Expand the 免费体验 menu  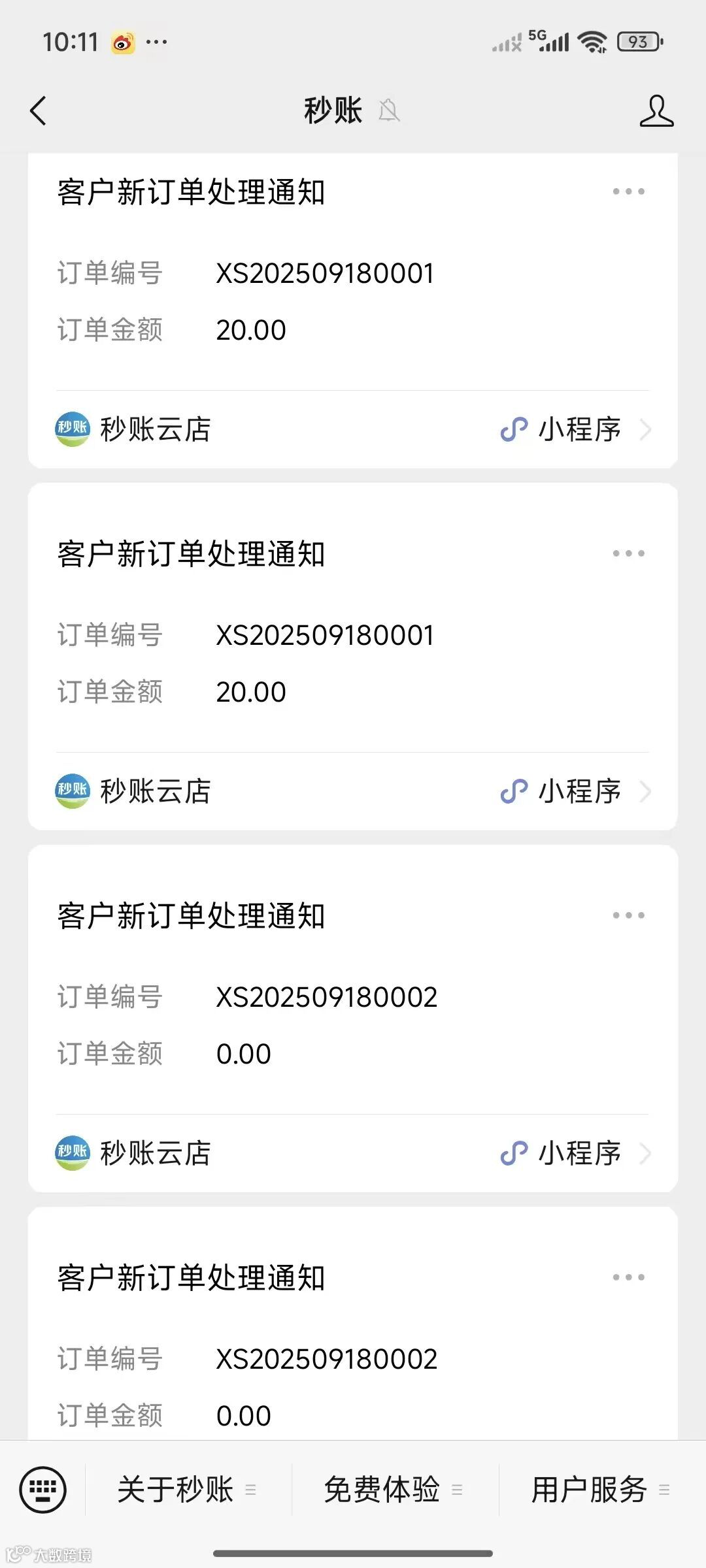point(394,1490)
